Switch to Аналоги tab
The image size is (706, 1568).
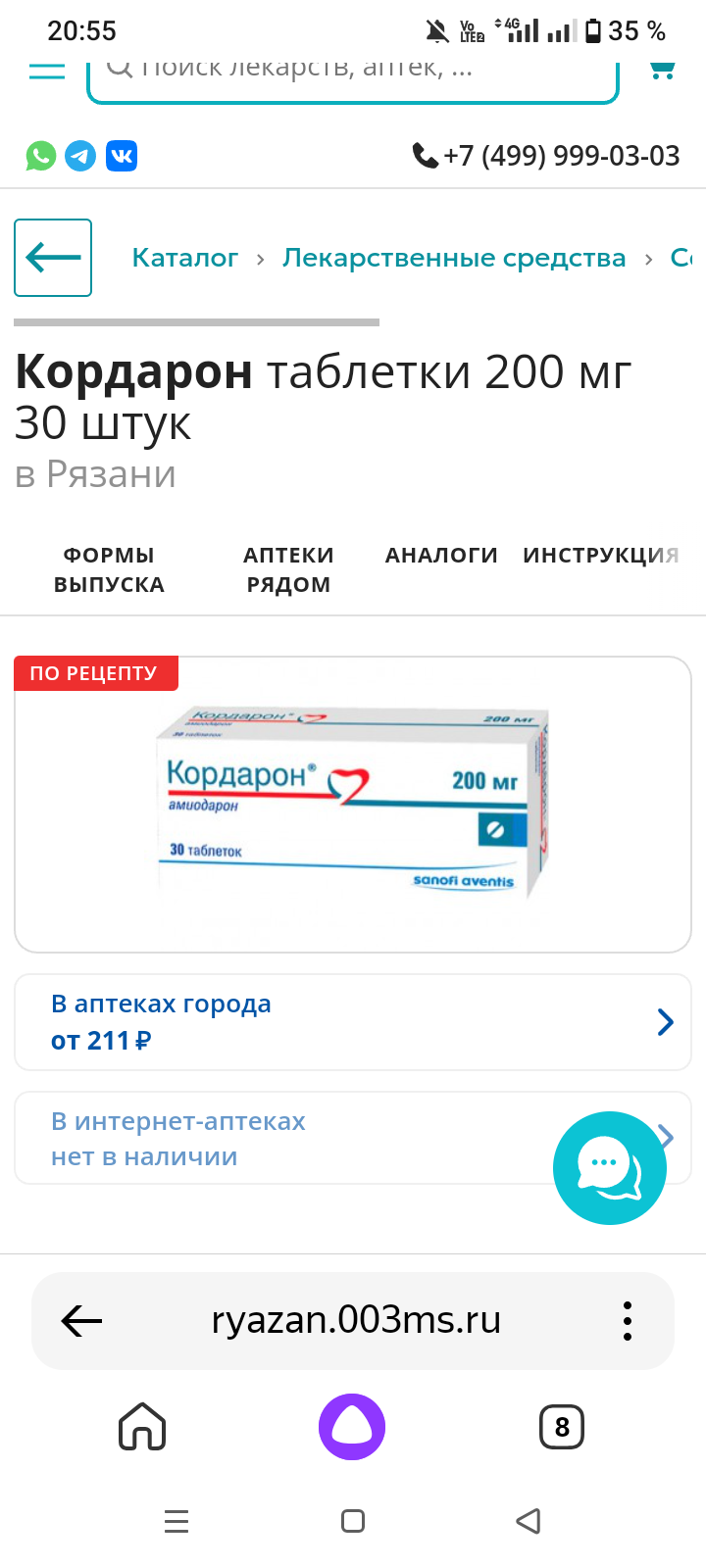[x=441, y=556]
